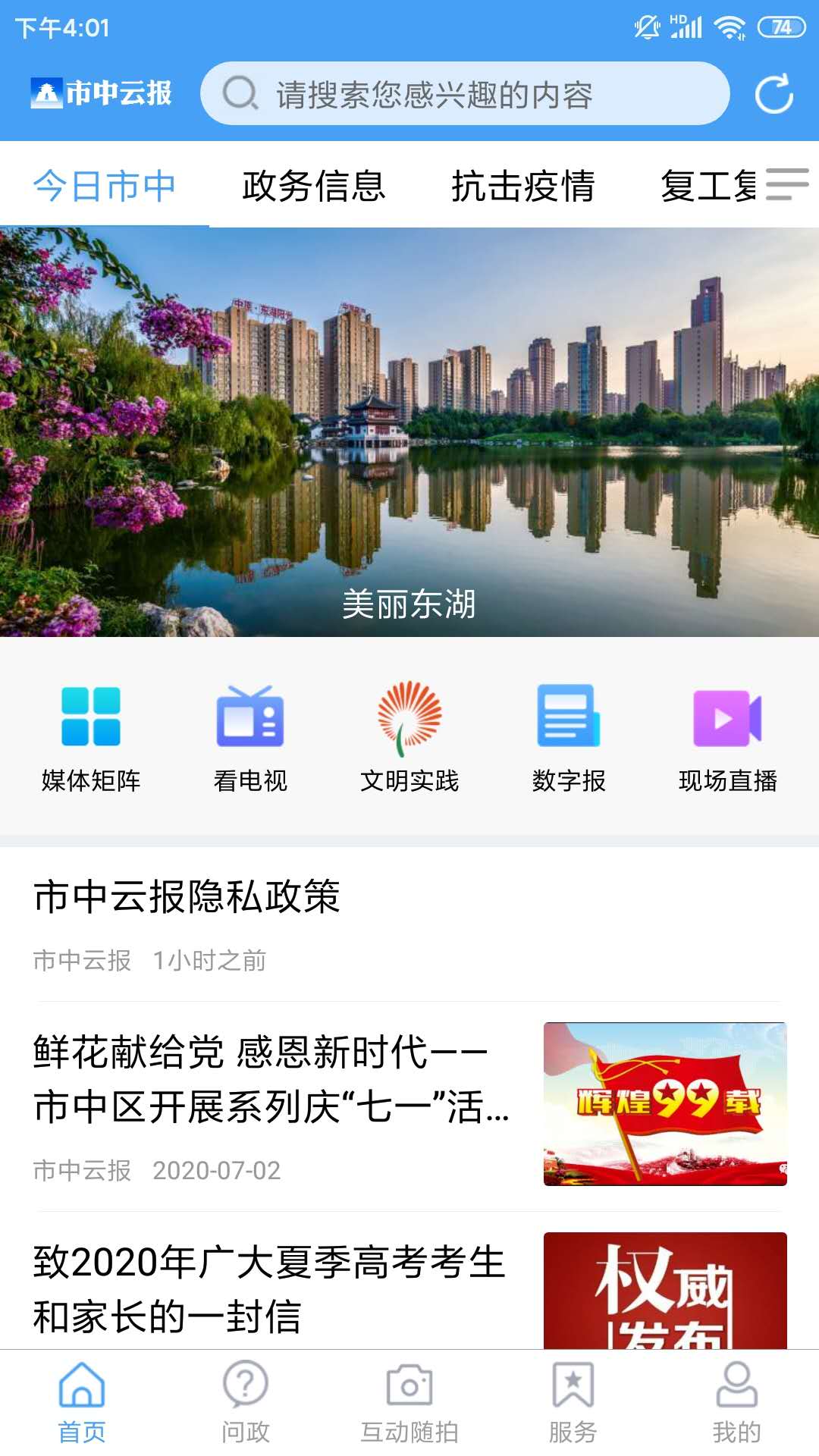Open the 美丽东湖 banner image
The image size is (819, 1456).
click(409, 432)
